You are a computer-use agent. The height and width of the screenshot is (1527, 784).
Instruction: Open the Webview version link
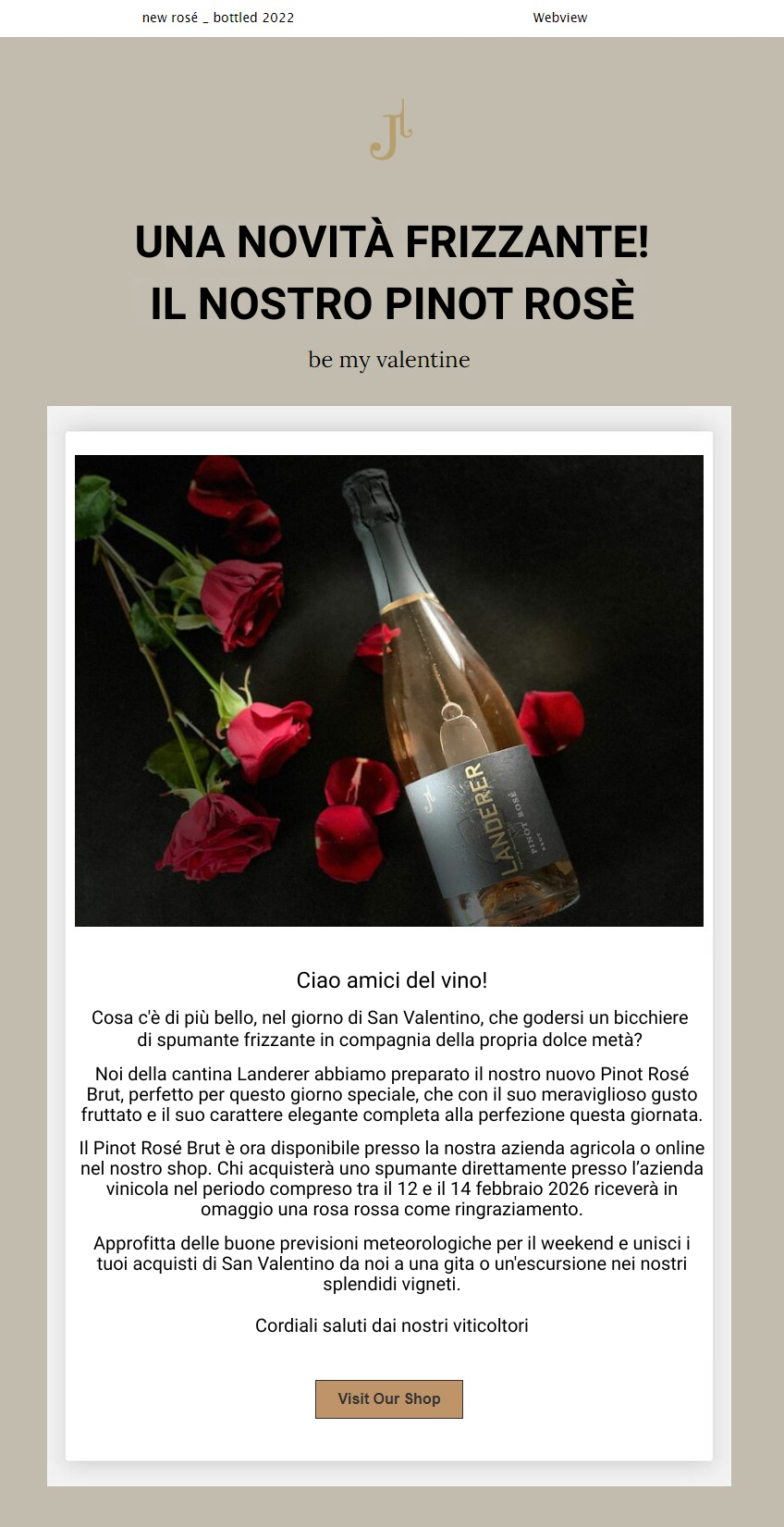[x=559, y=18]
